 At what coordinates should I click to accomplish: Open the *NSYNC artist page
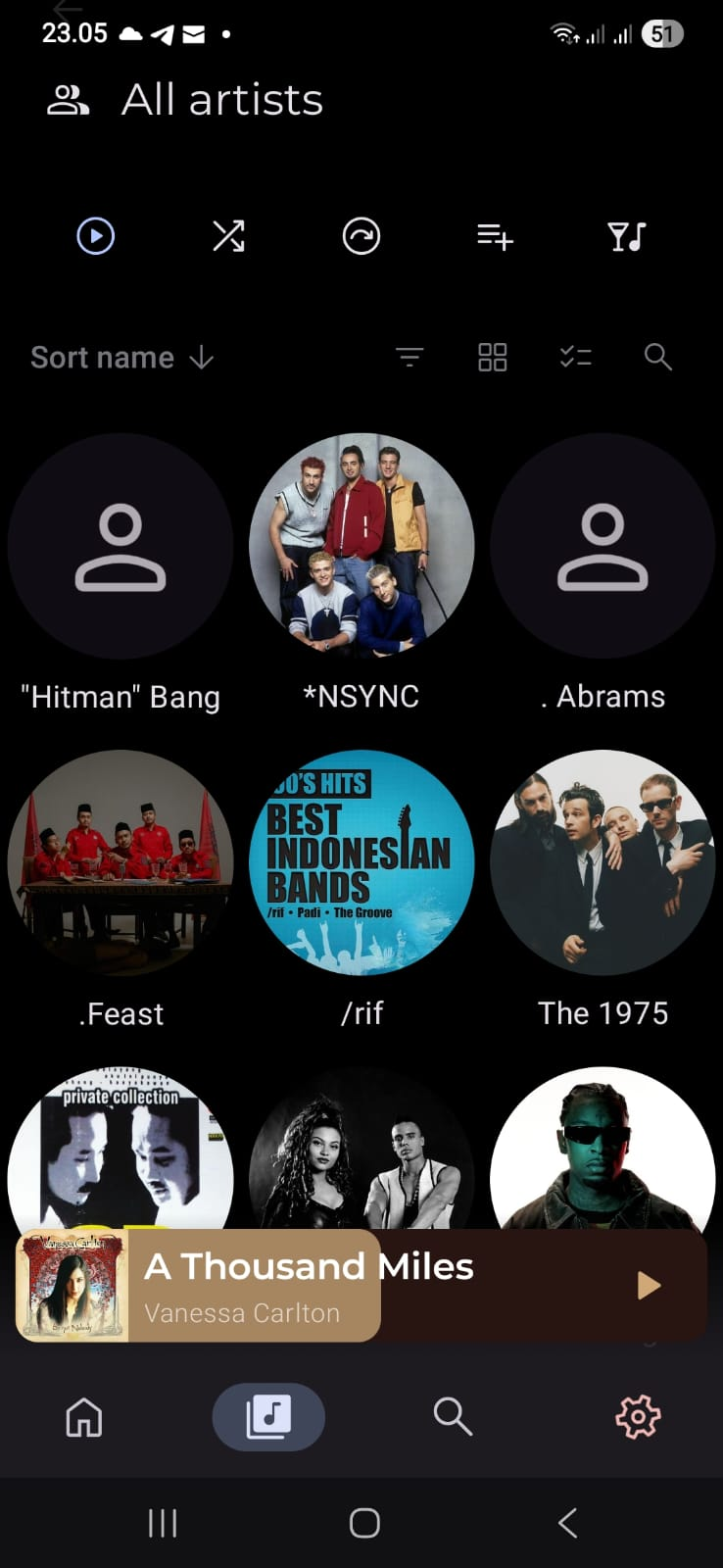click(361, 546)
